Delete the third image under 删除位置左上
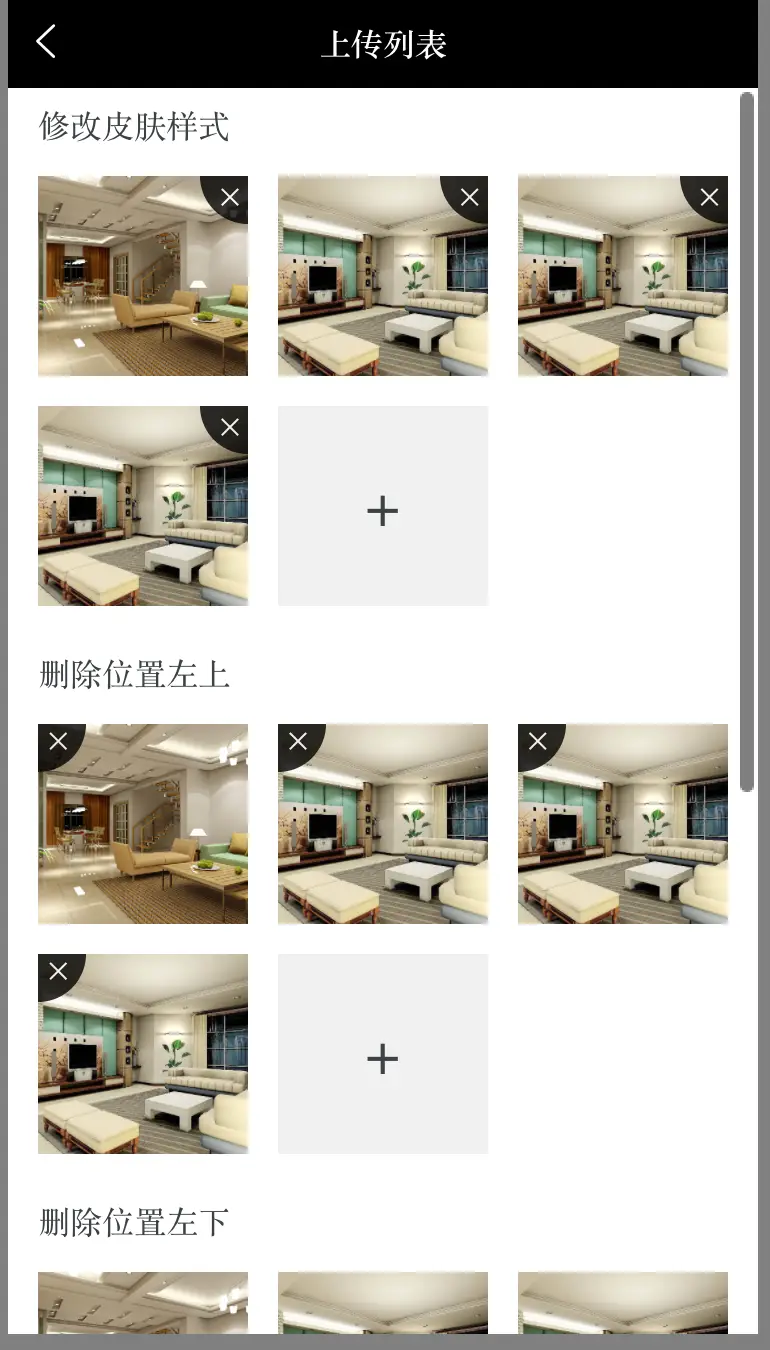770x1350 pixels. pos(538,742)
